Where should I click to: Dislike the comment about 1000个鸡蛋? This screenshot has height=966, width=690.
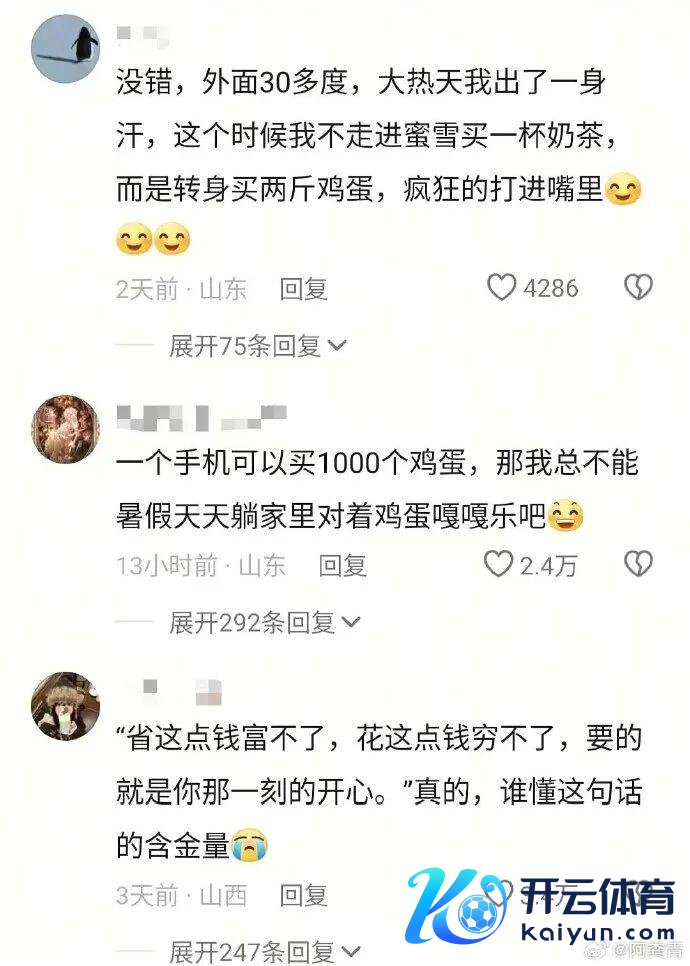(638, 565)
